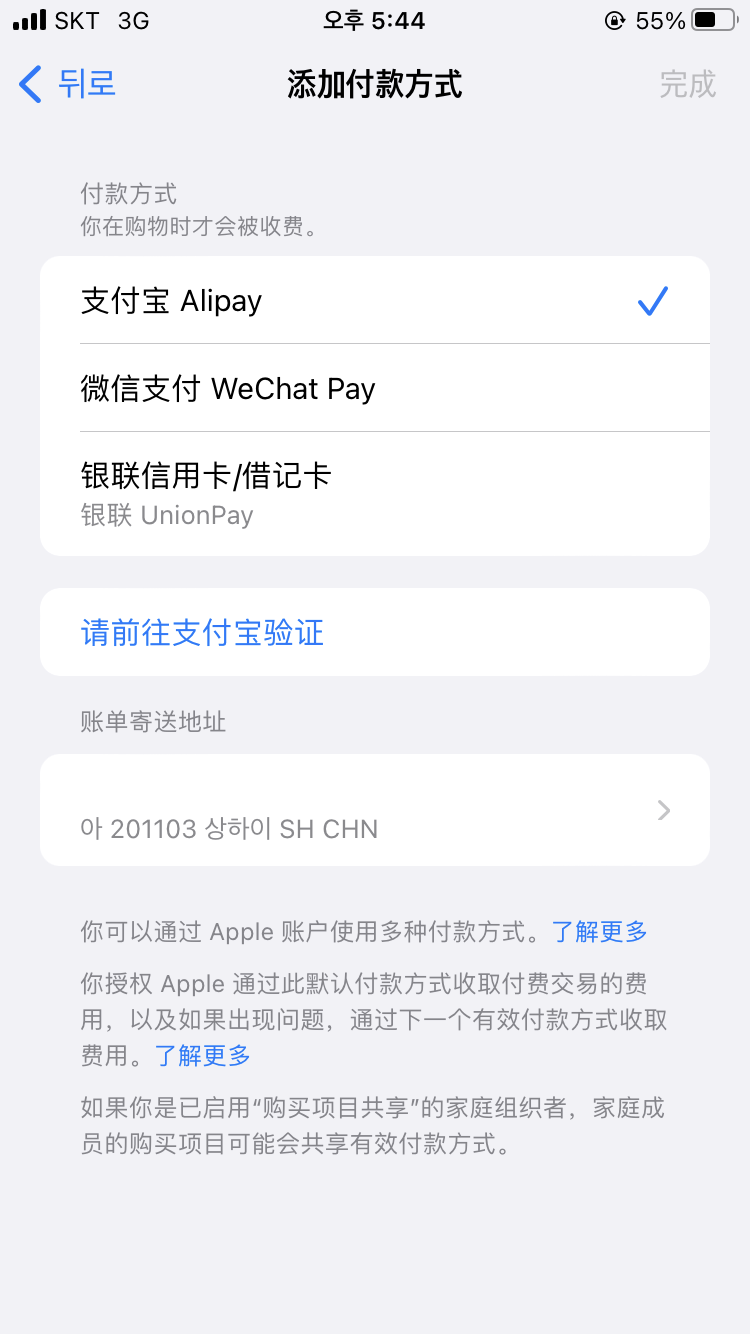The width and height of the screenshot is (750, 1334).
Task: Open 了解更多 link about multiple payment methods
Action: [600, 932]
